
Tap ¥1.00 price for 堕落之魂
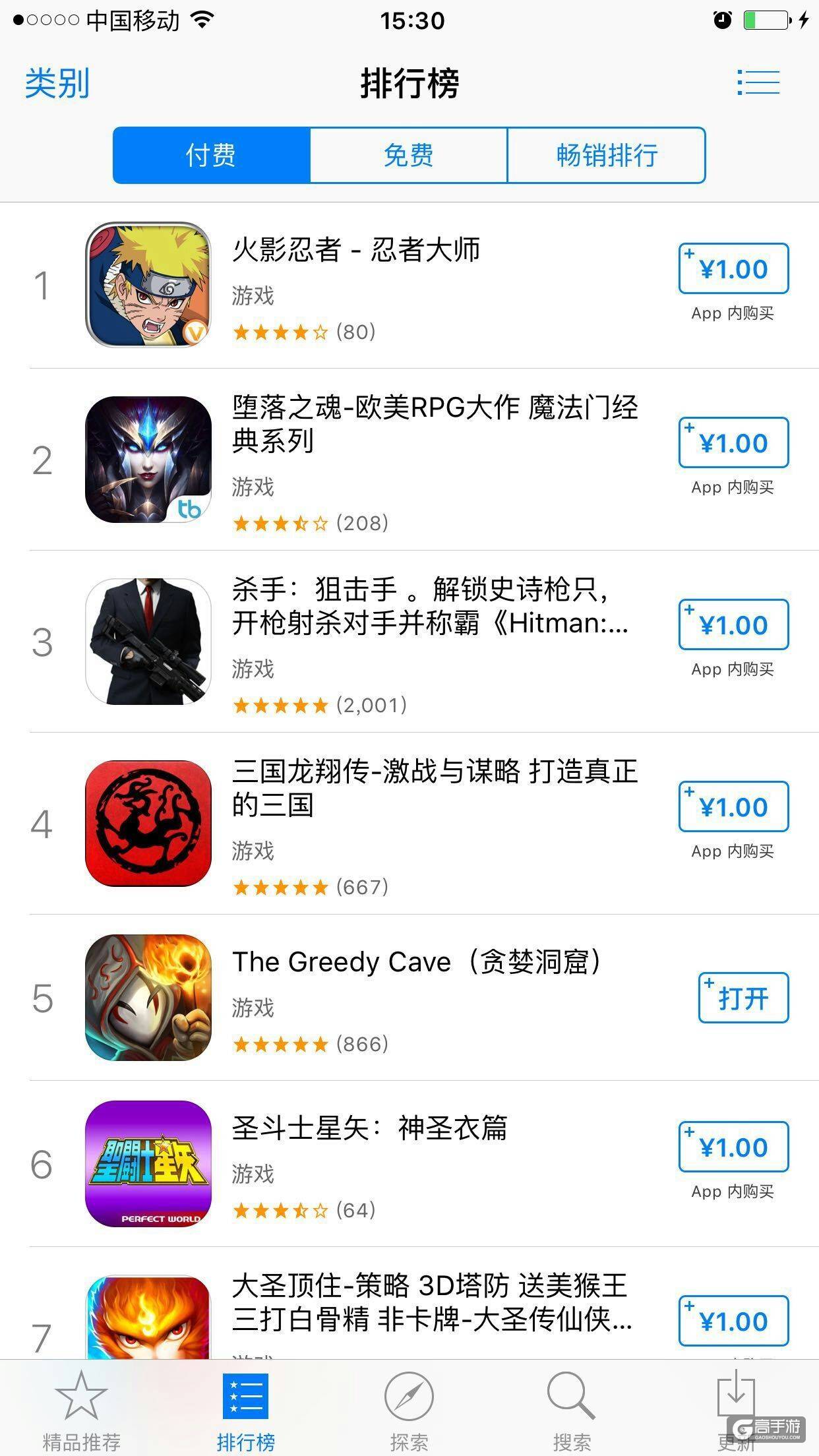(x=733, y=443)
